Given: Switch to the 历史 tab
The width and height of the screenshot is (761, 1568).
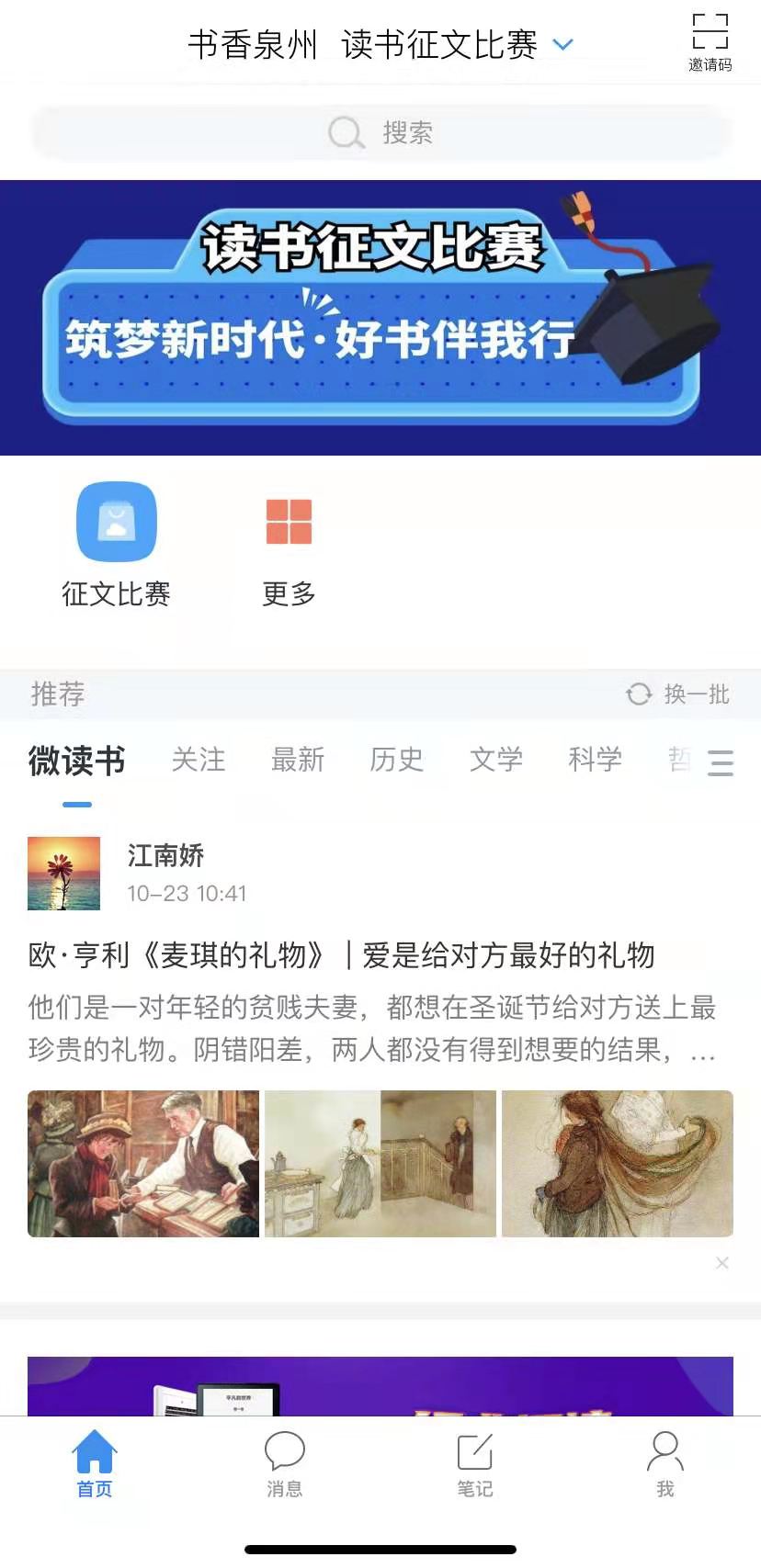Looking at the screenshot, I should tap(397, 760).
